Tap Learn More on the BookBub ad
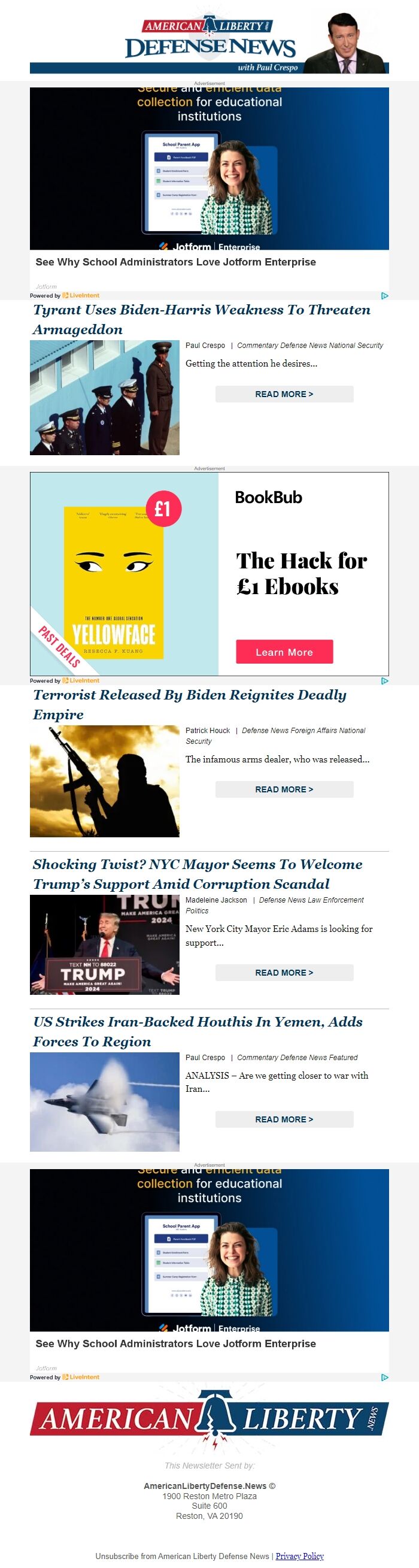This screenshot has width=419, height=1568. pos(284,651)
